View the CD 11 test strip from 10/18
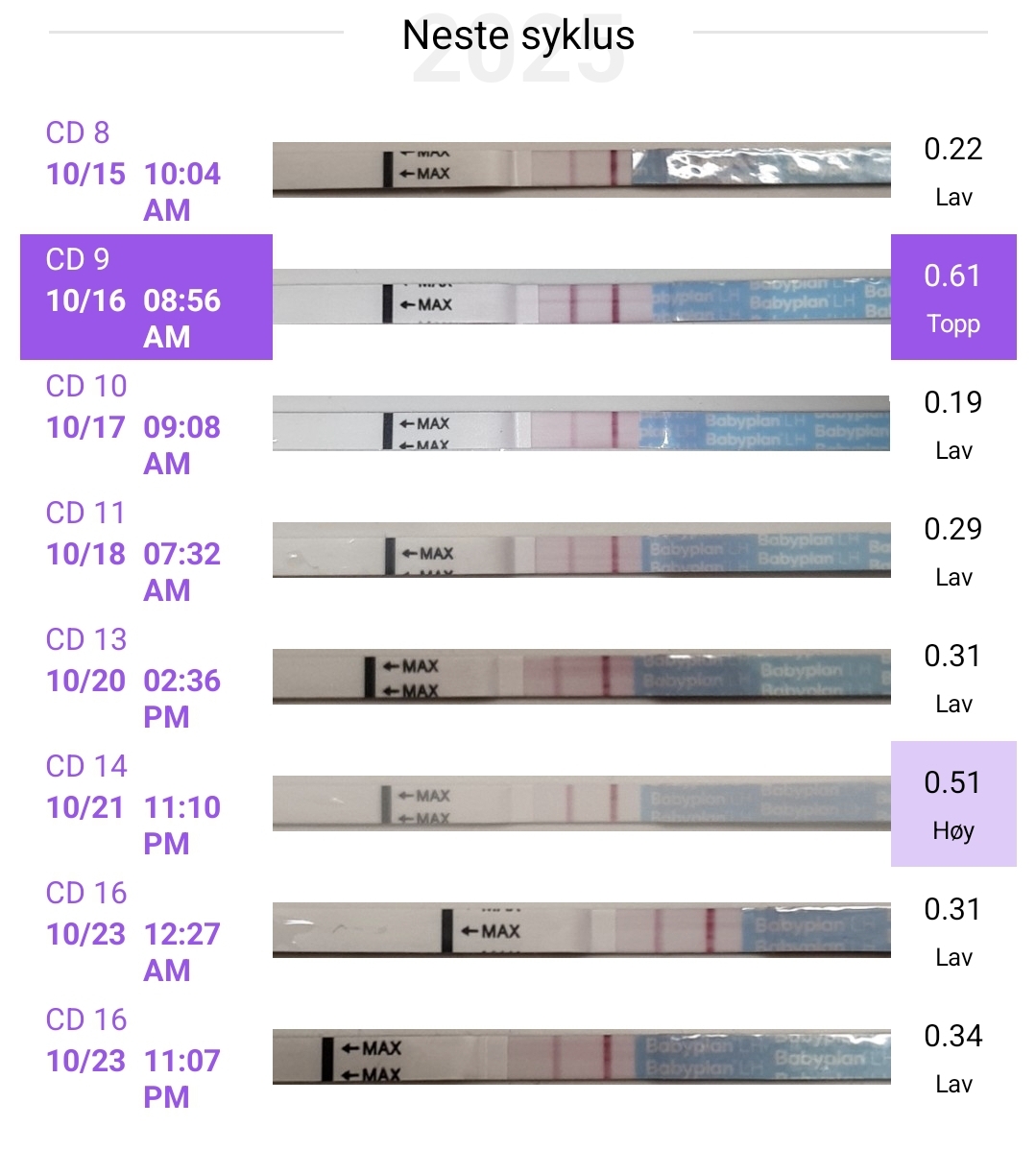The image size is (1036, 1150). tap(581, 551)
